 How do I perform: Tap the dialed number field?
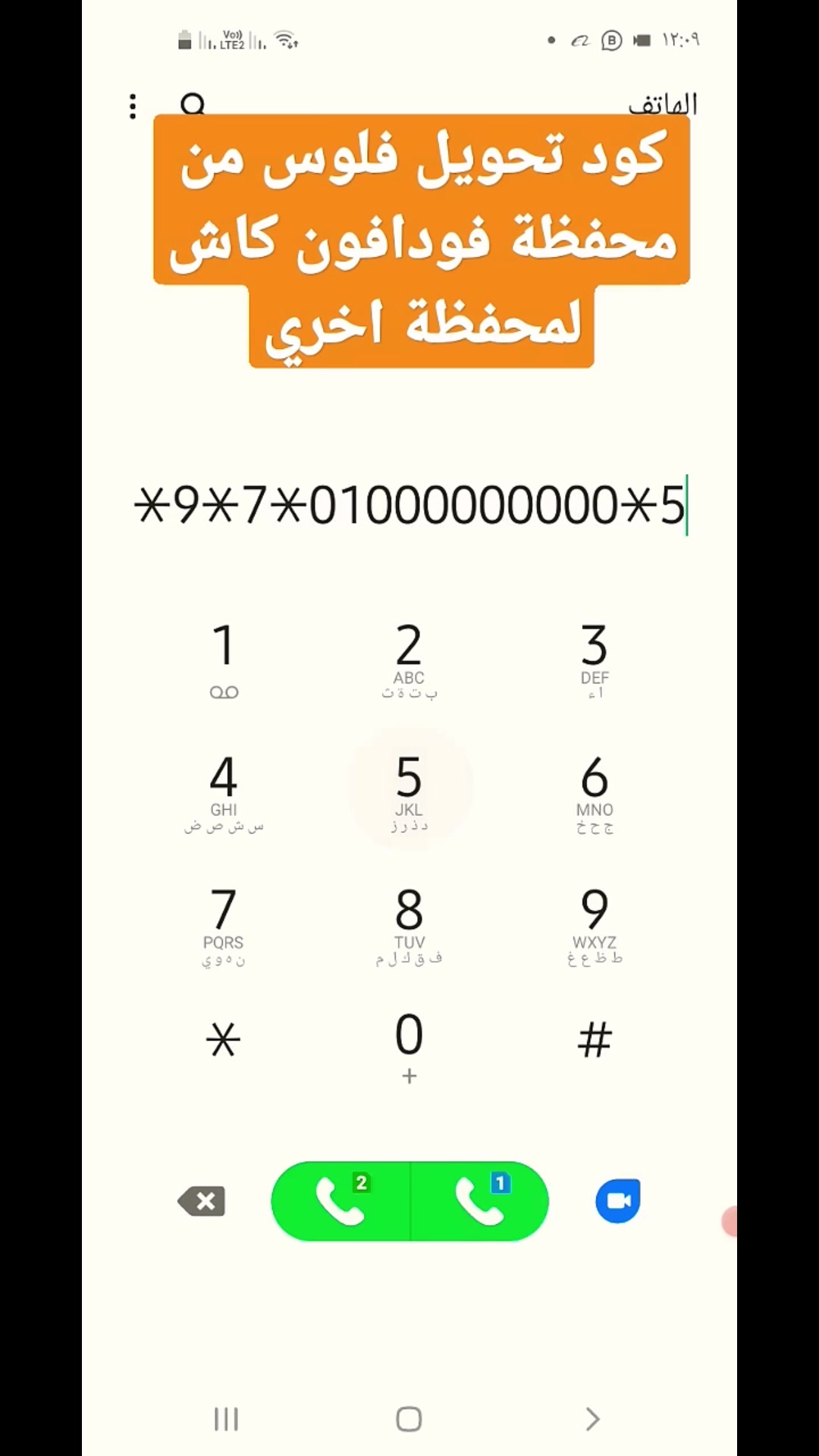pos(409,505)
